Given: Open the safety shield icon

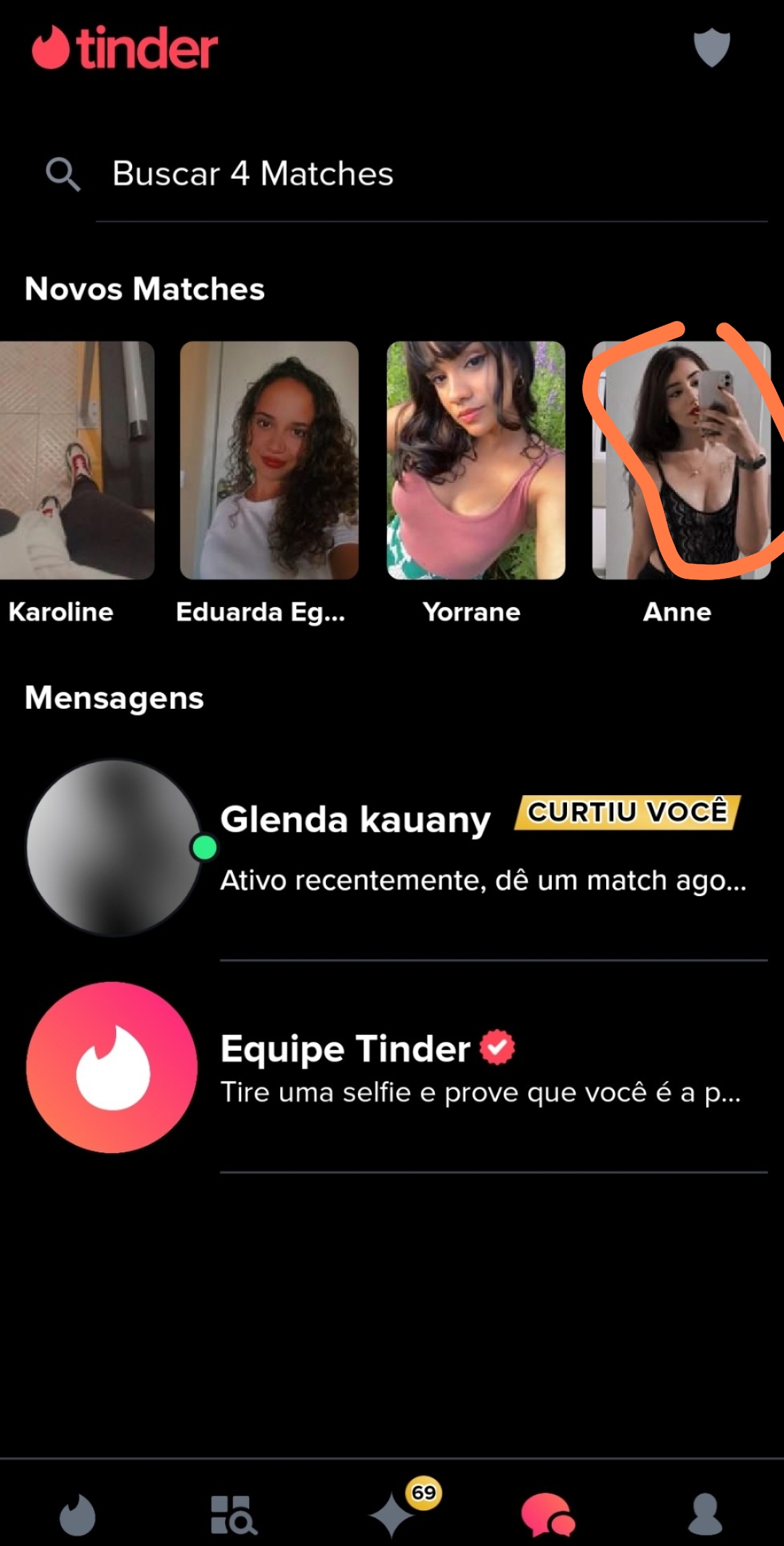Looking at the screenshot, I should (x=711, y=48).
